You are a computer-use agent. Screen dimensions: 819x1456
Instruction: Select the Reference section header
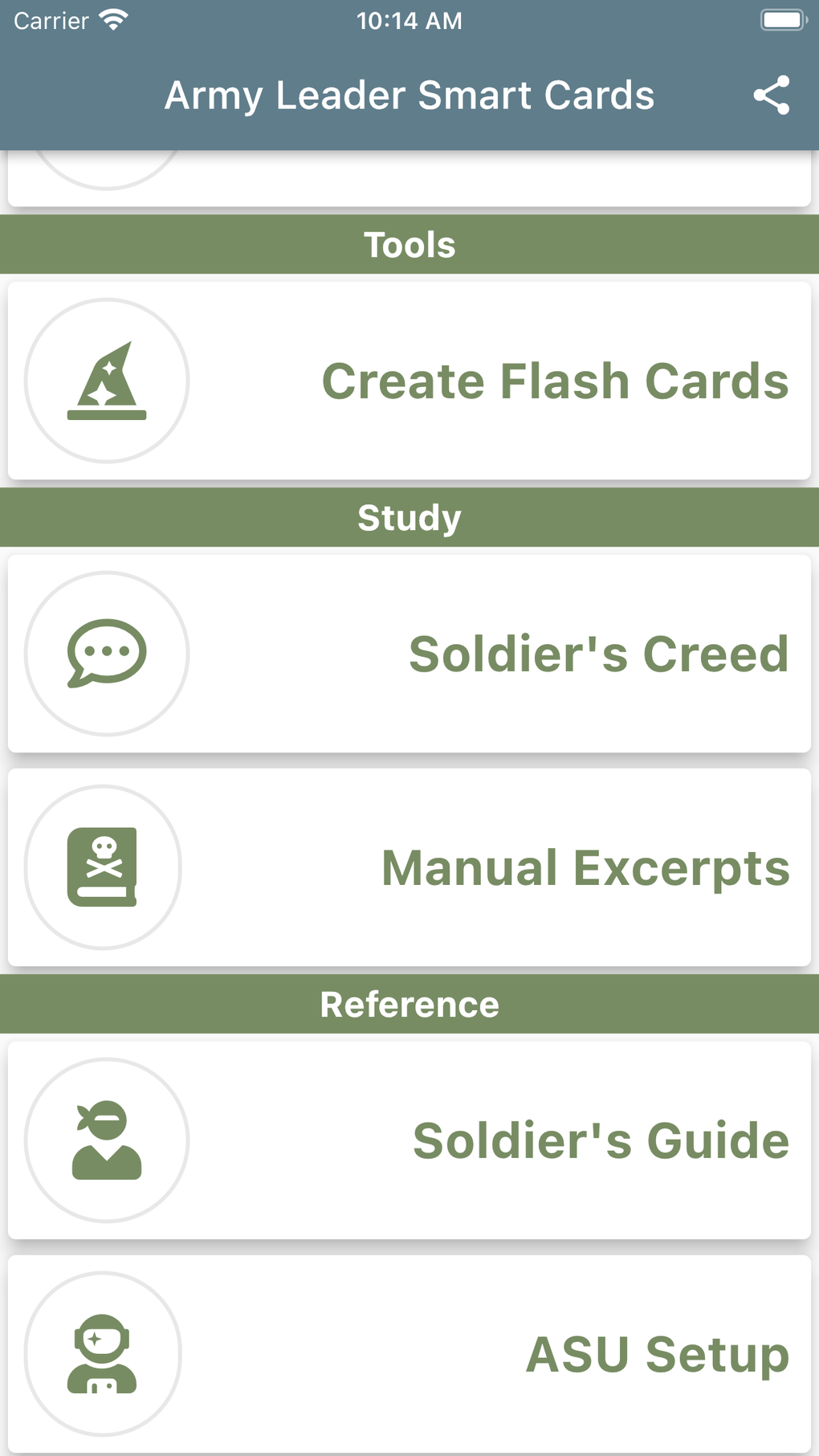pos(409,1003)
